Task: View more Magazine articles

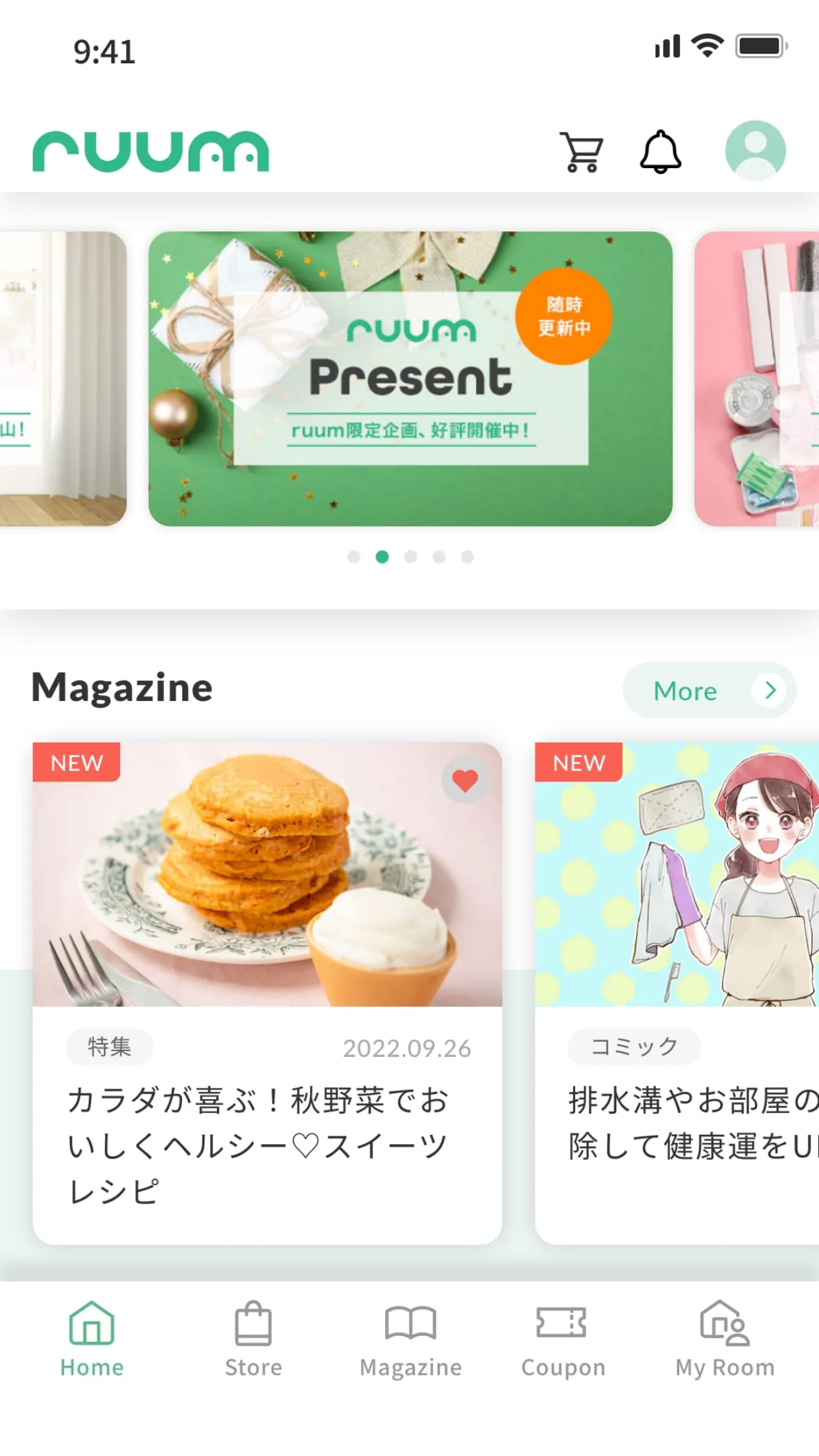Action: pos(709,690)
